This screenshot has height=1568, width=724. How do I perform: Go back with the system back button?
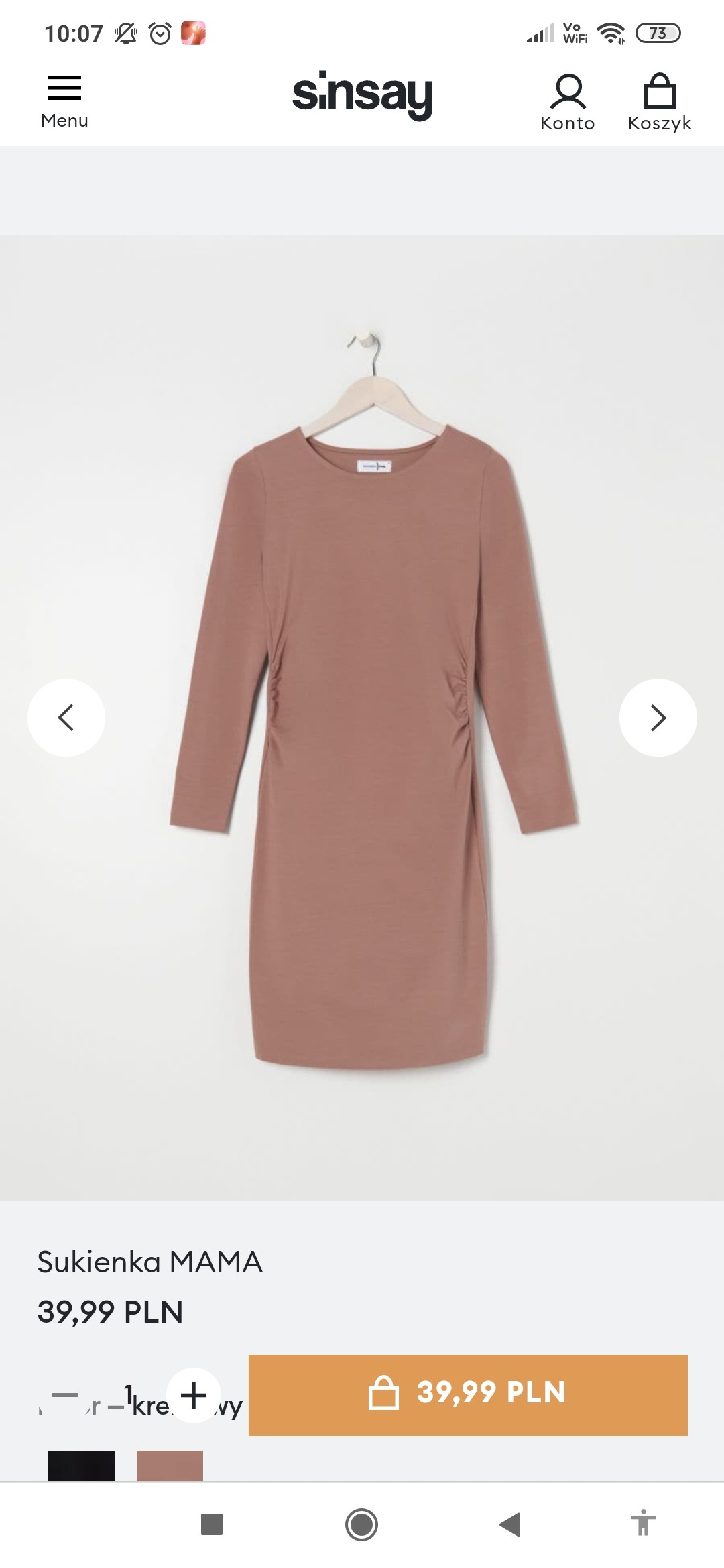(x=510, y=1524)
